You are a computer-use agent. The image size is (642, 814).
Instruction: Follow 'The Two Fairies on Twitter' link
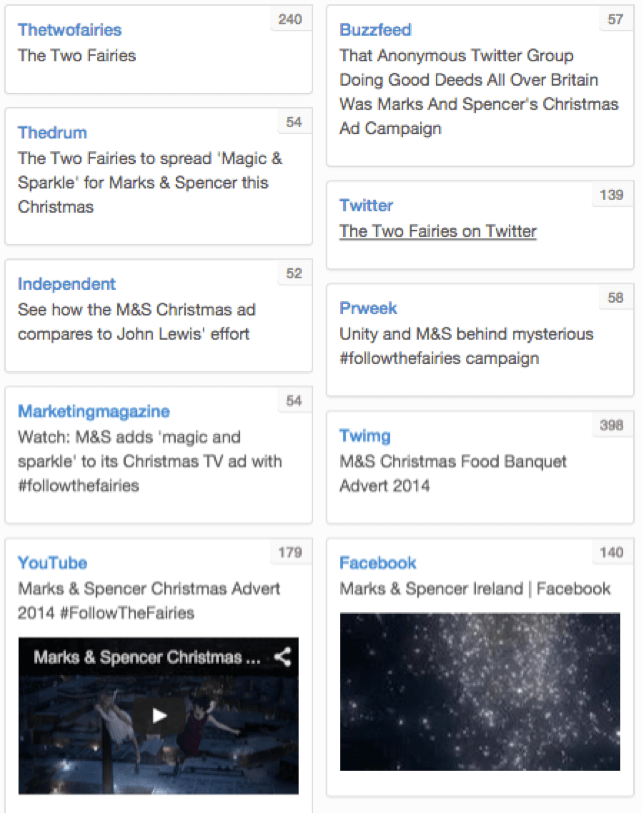[x=438, y=231]
